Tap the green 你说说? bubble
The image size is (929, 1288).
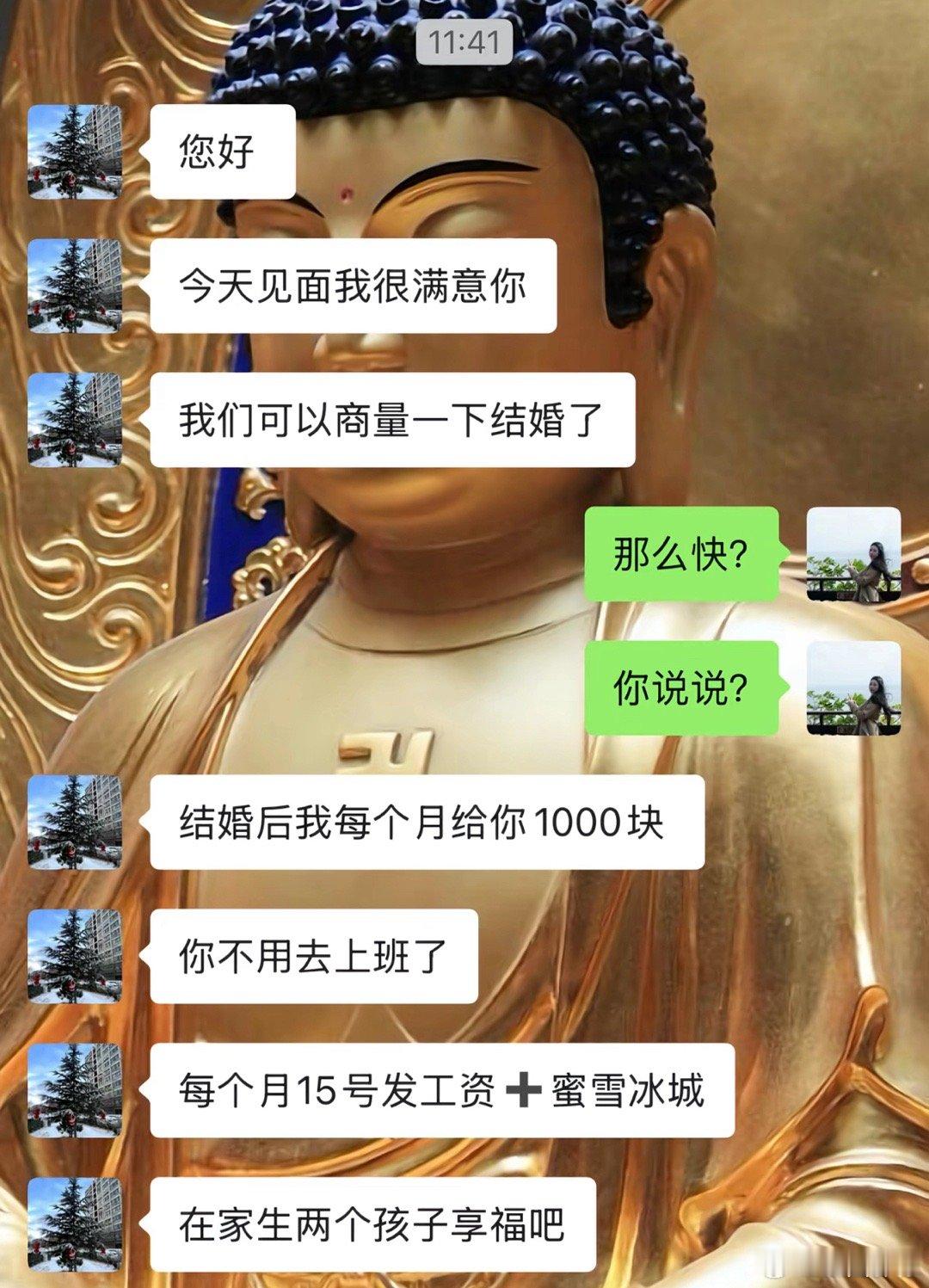click(x=680, y=687)
